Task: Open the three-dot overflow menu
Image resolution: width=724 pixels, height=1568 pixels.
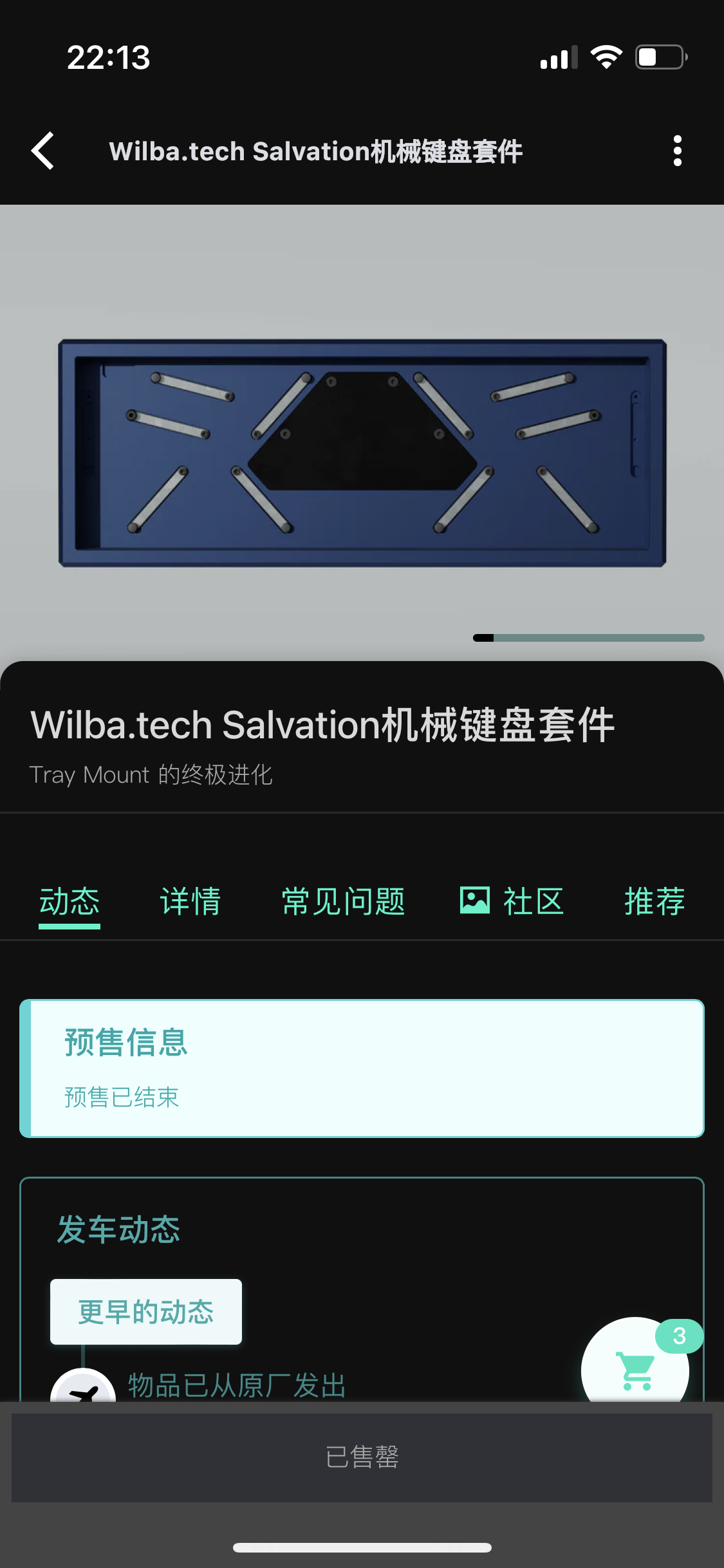Action: [x=677, y=151]
